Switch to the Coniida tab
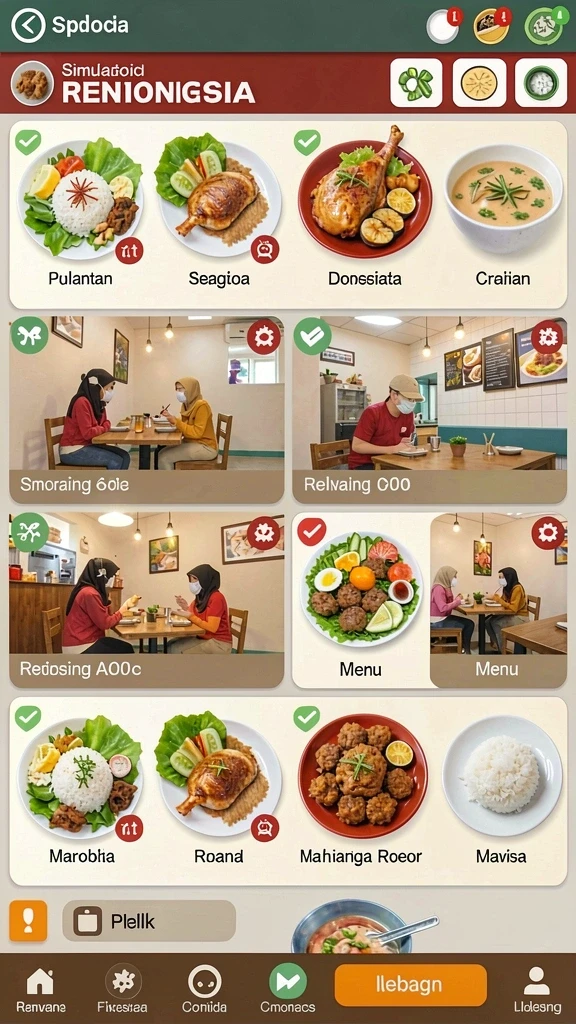 pyautogui.click(x=204, y=988)
